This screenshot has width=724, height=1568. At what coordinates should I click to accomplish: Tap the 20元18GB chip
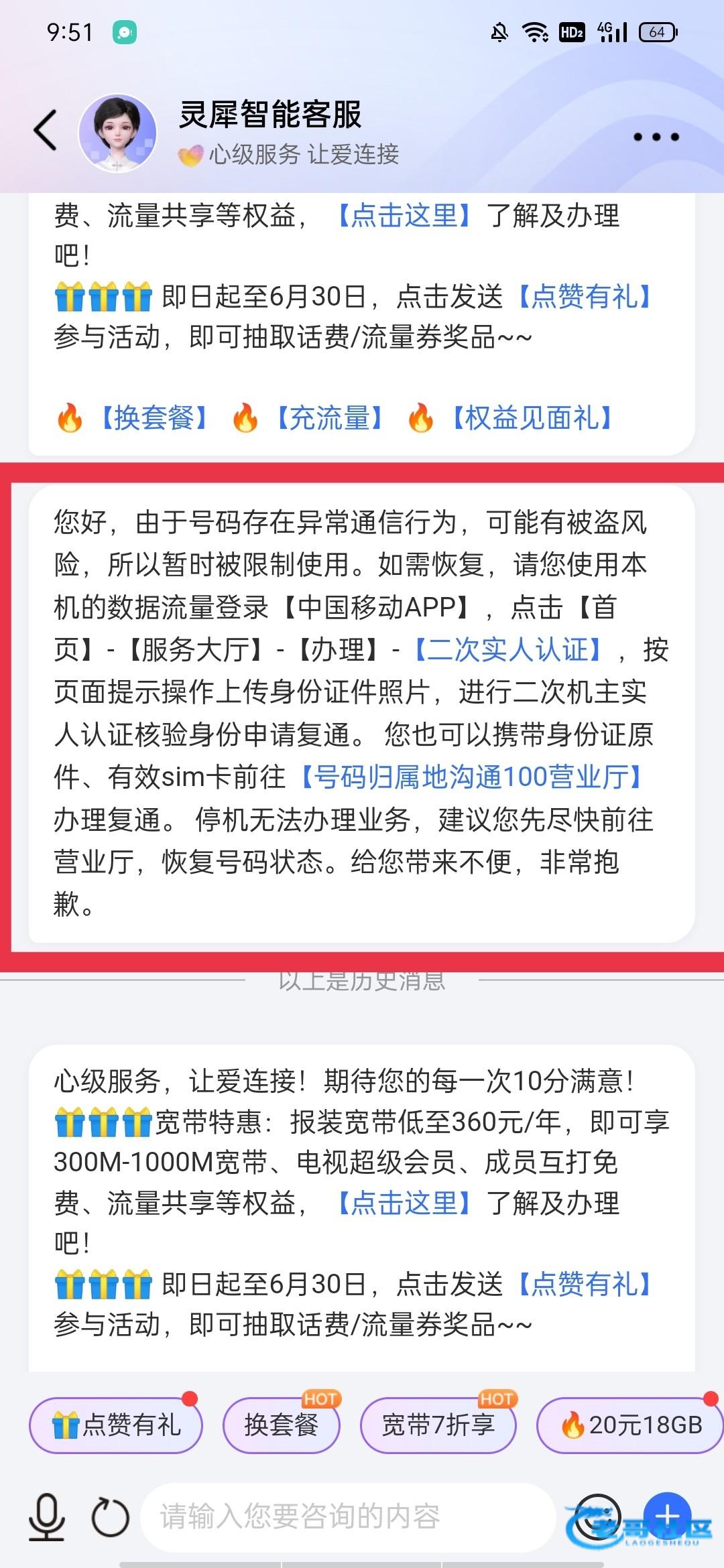click(x=631, y=1424)
